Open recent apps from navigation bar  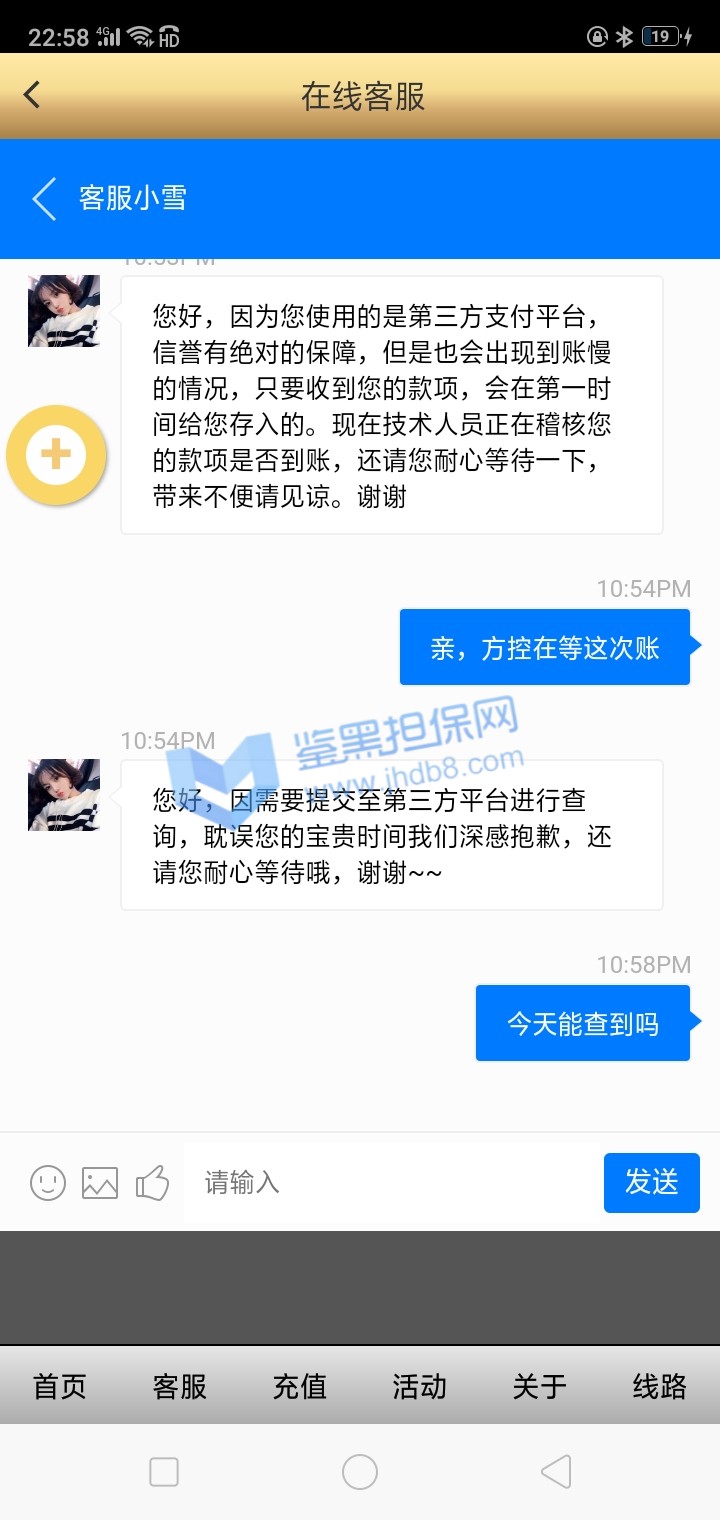tap(164, 1472)
